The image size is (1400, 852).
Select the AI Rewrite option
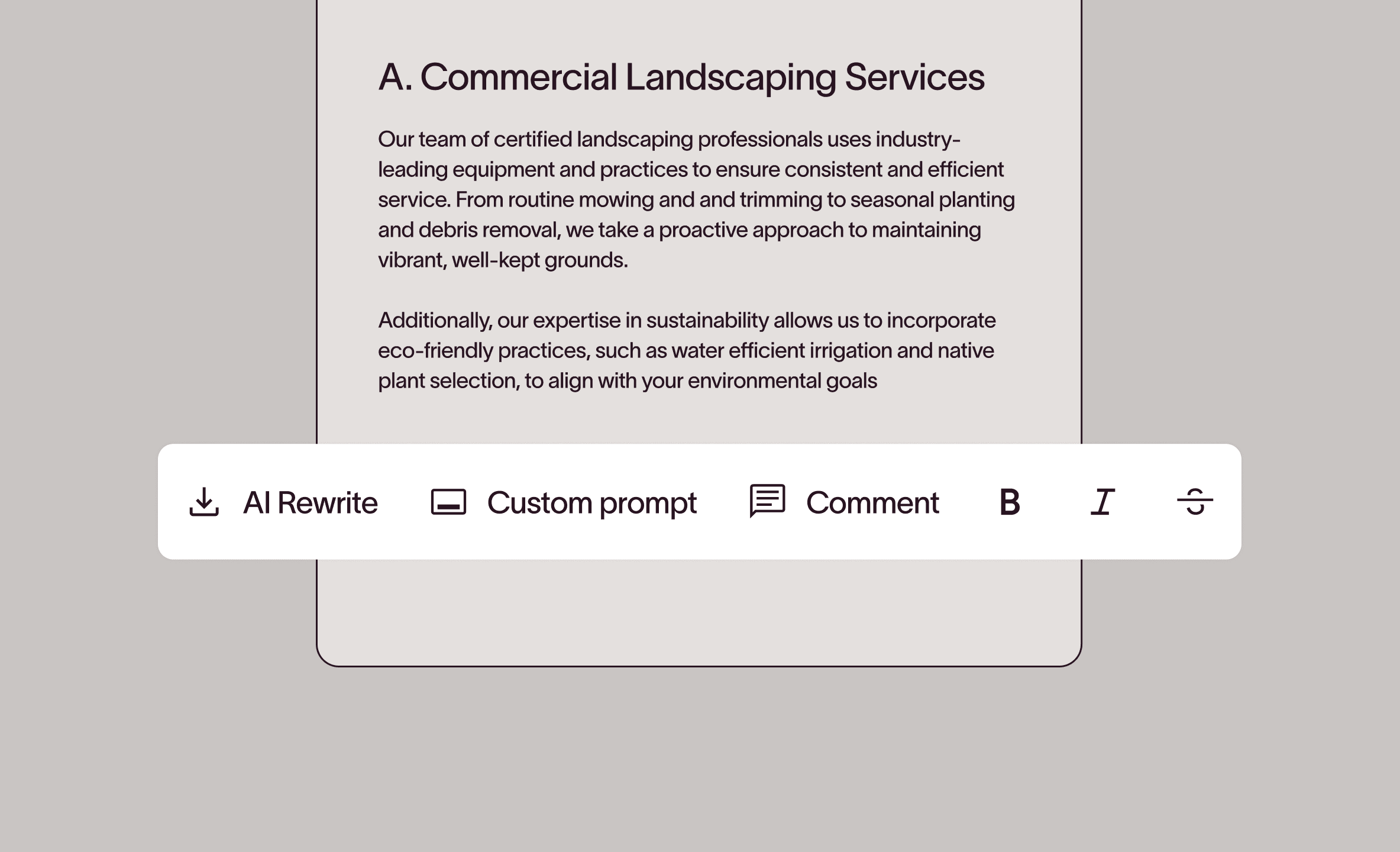click(283, 502)
